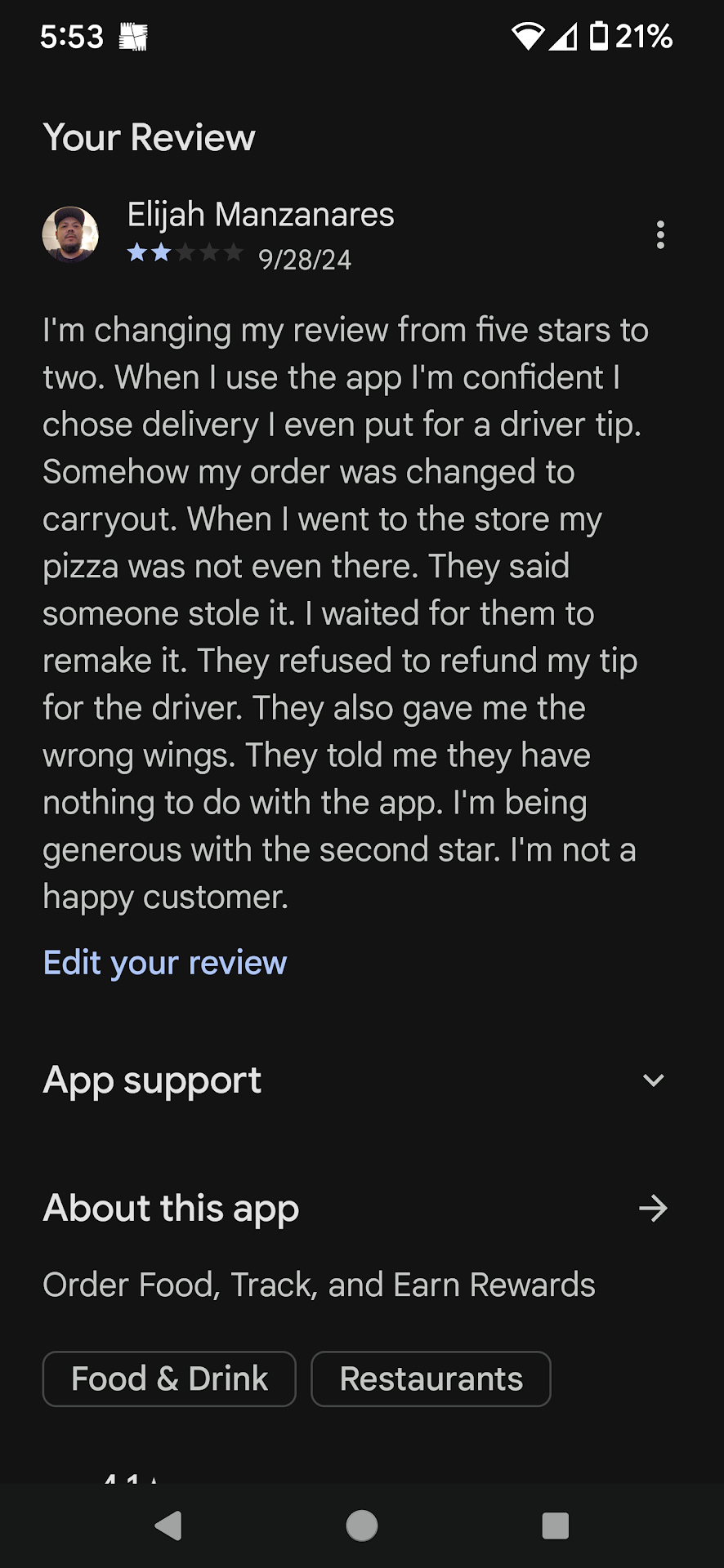724x1568 pixels.
Task: Go to the home screen
Action: (362, 1525)
